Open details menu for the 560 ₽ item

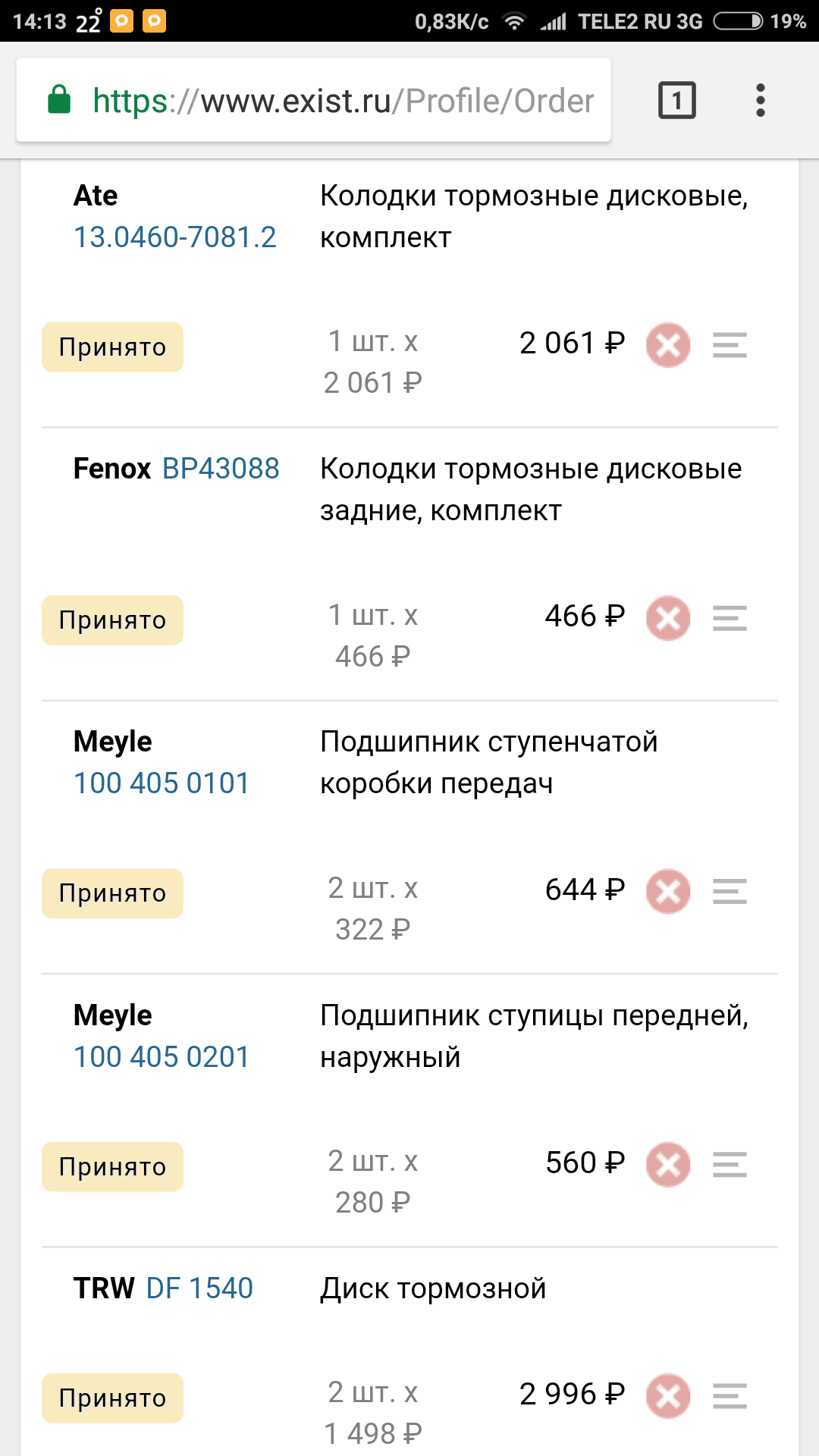tap(730, 1164)
